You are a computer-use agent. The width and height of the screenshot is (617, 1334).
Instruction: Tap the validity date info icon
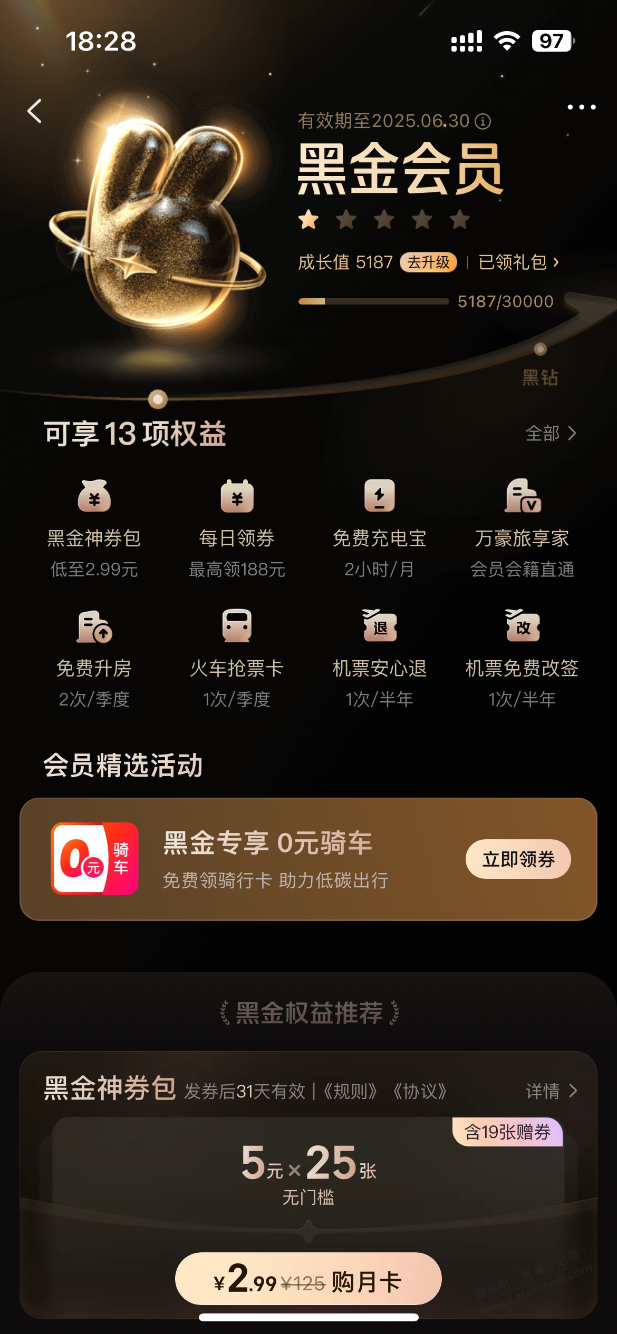(484, 121)
